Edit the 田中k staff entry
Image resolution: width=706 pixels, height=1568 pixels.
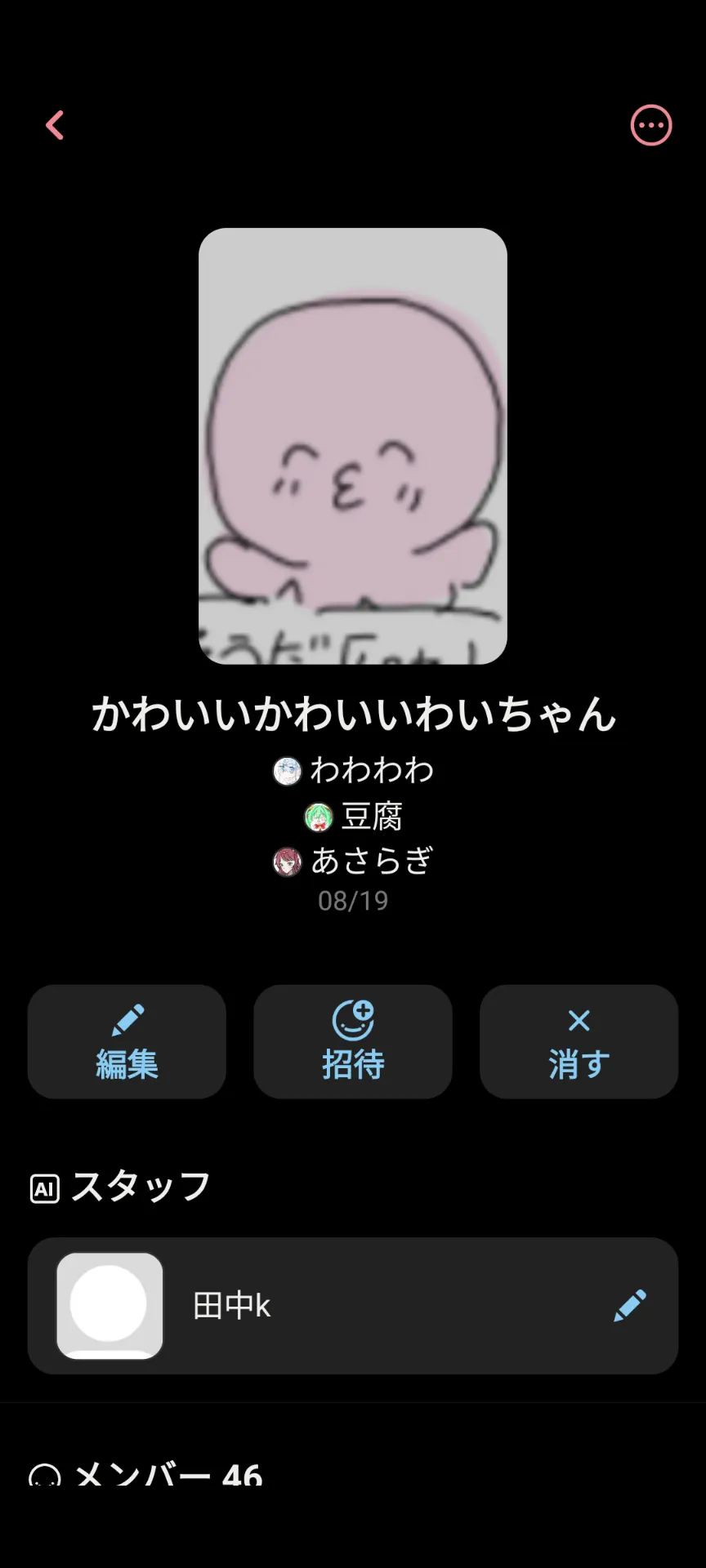tap(630, 1306)
